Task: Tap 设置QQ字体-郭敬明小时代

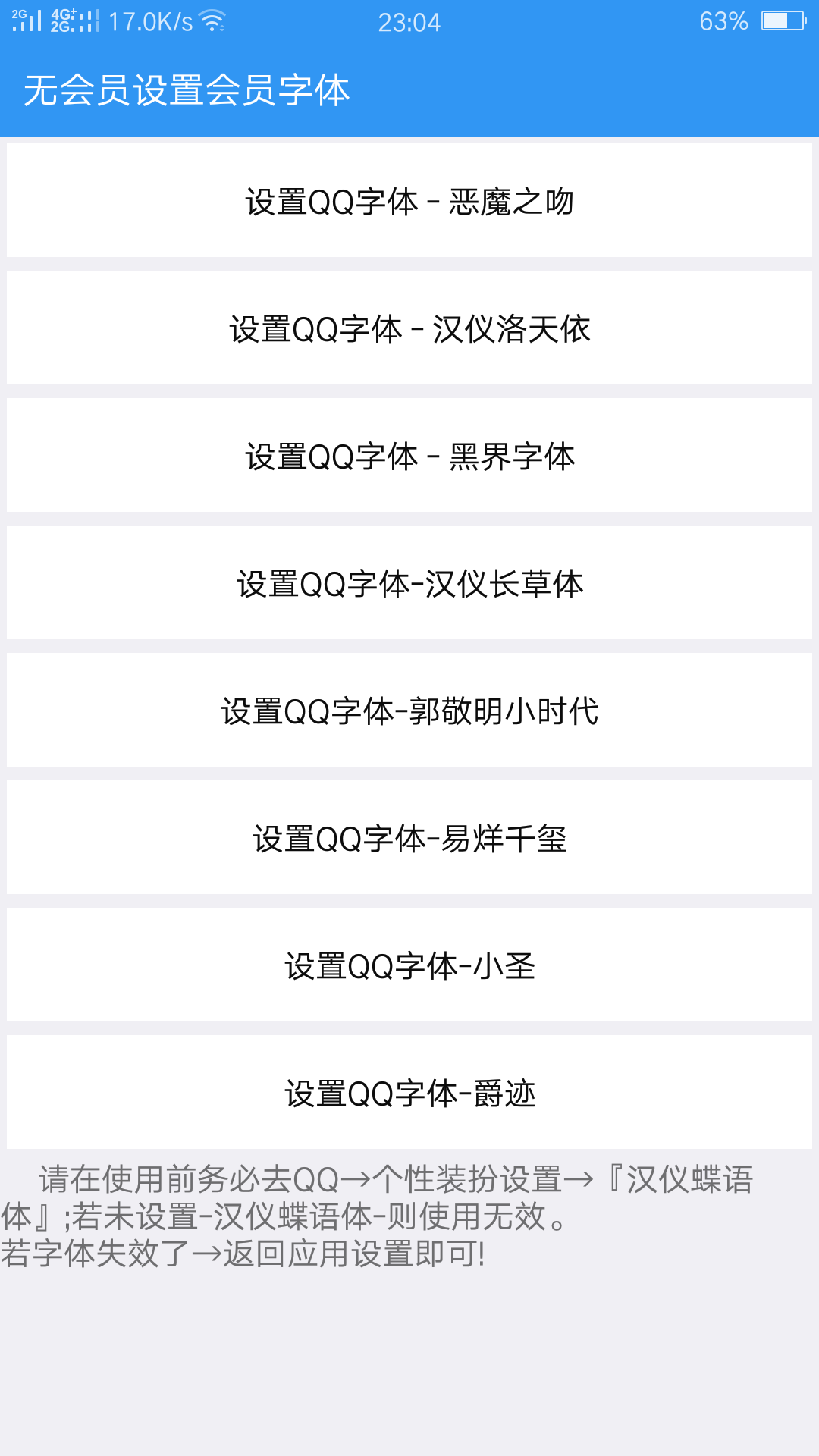Action: click(409, 711)
